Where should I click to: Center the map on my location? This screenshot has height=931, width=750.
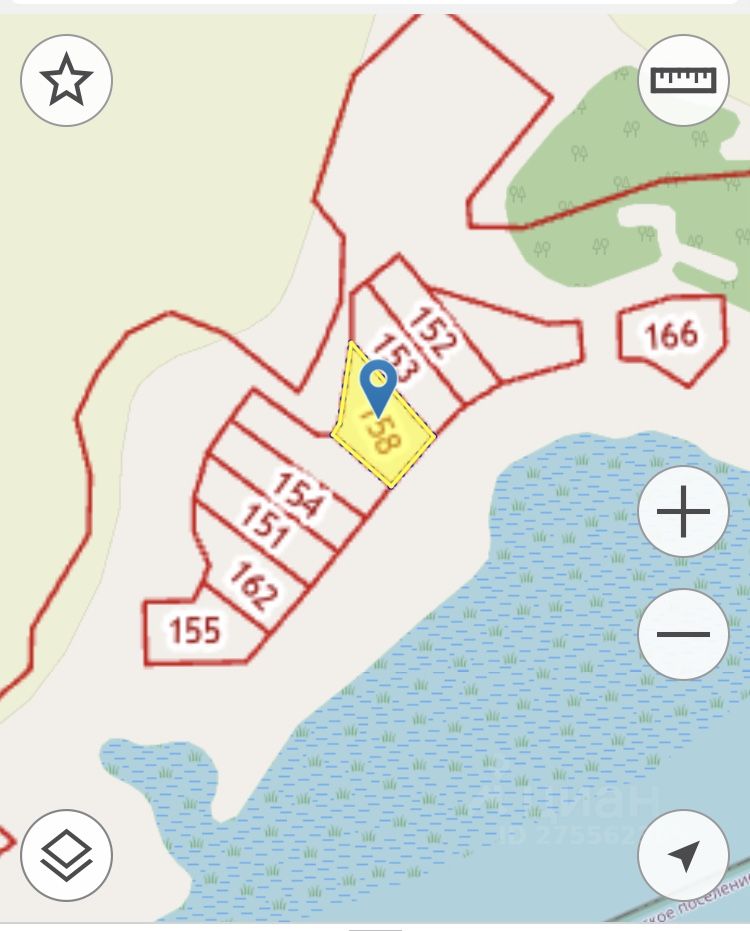pos(683,855)
